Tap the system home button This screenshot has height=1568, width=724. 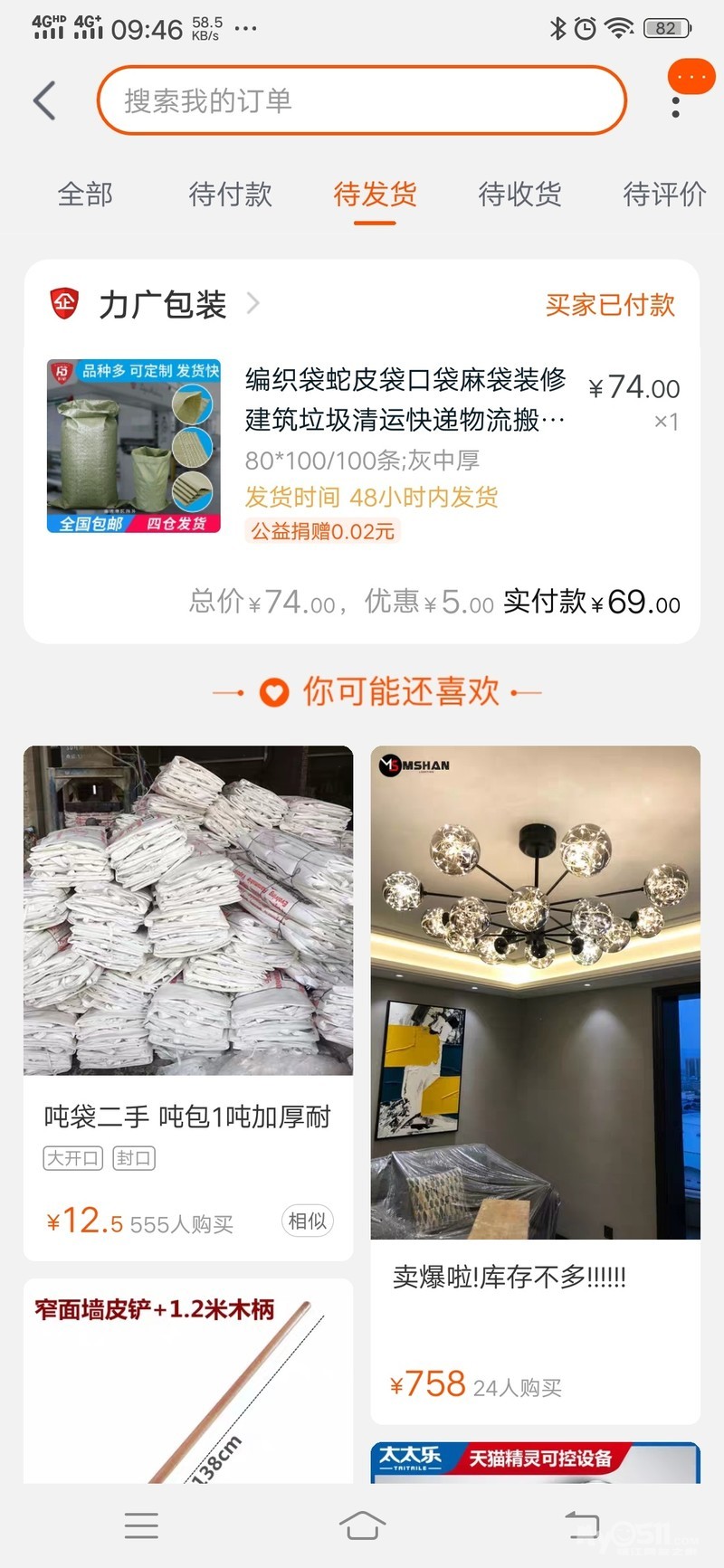coord(362,1525)
